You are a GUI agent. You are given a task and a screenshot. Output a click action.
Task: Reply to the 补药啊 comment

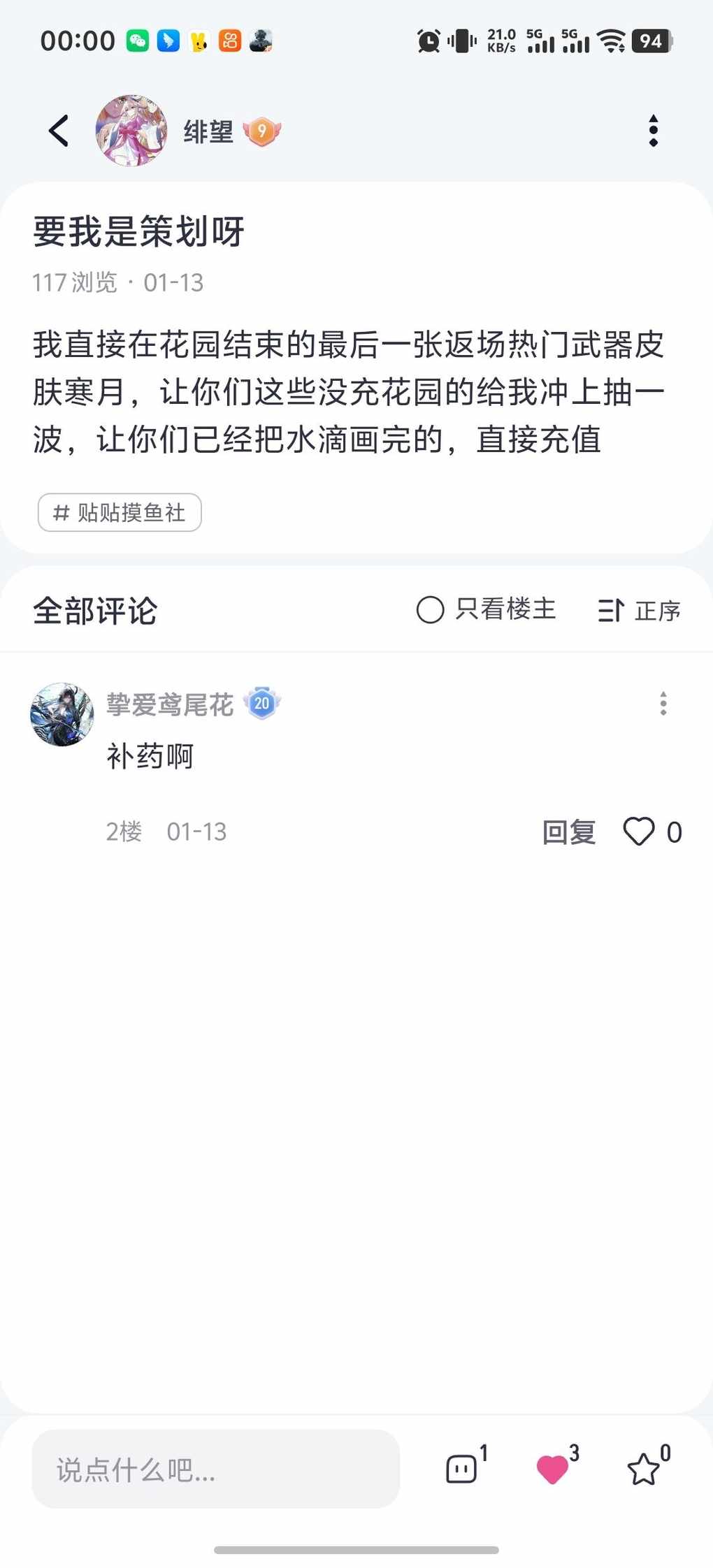pos(568,832)
